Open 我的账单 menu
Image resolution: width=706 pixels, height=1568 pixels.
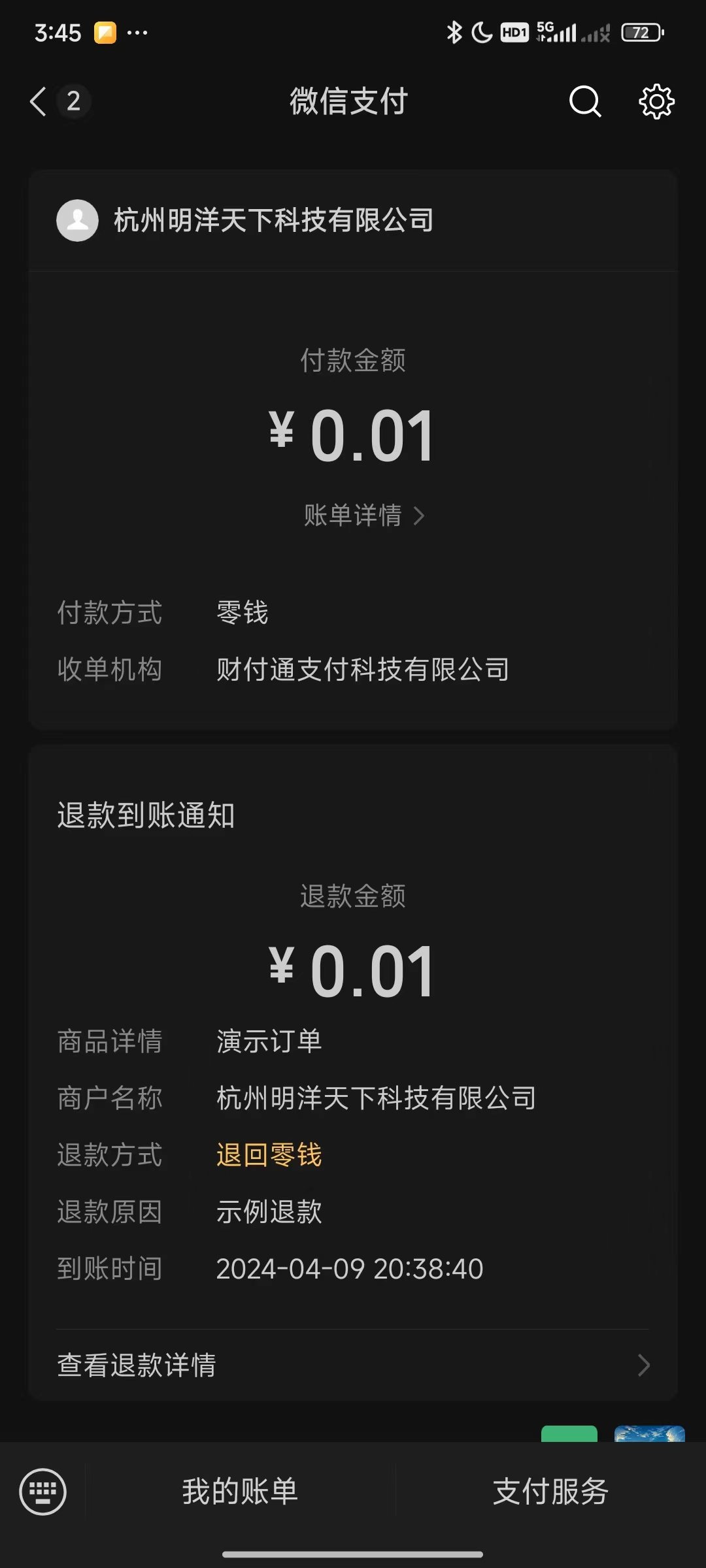[240, 1492]
